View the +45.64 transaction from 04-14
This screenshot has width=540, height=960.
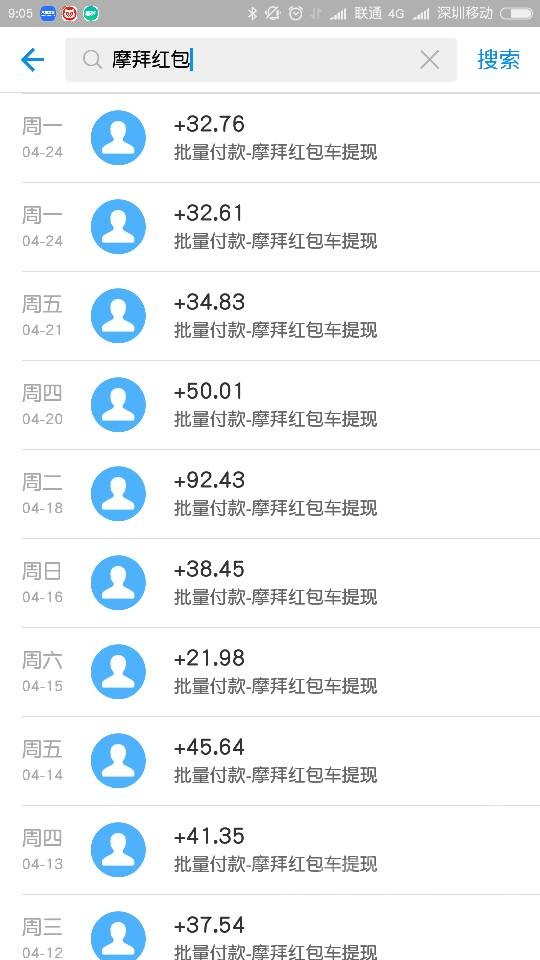coord(270,761)
